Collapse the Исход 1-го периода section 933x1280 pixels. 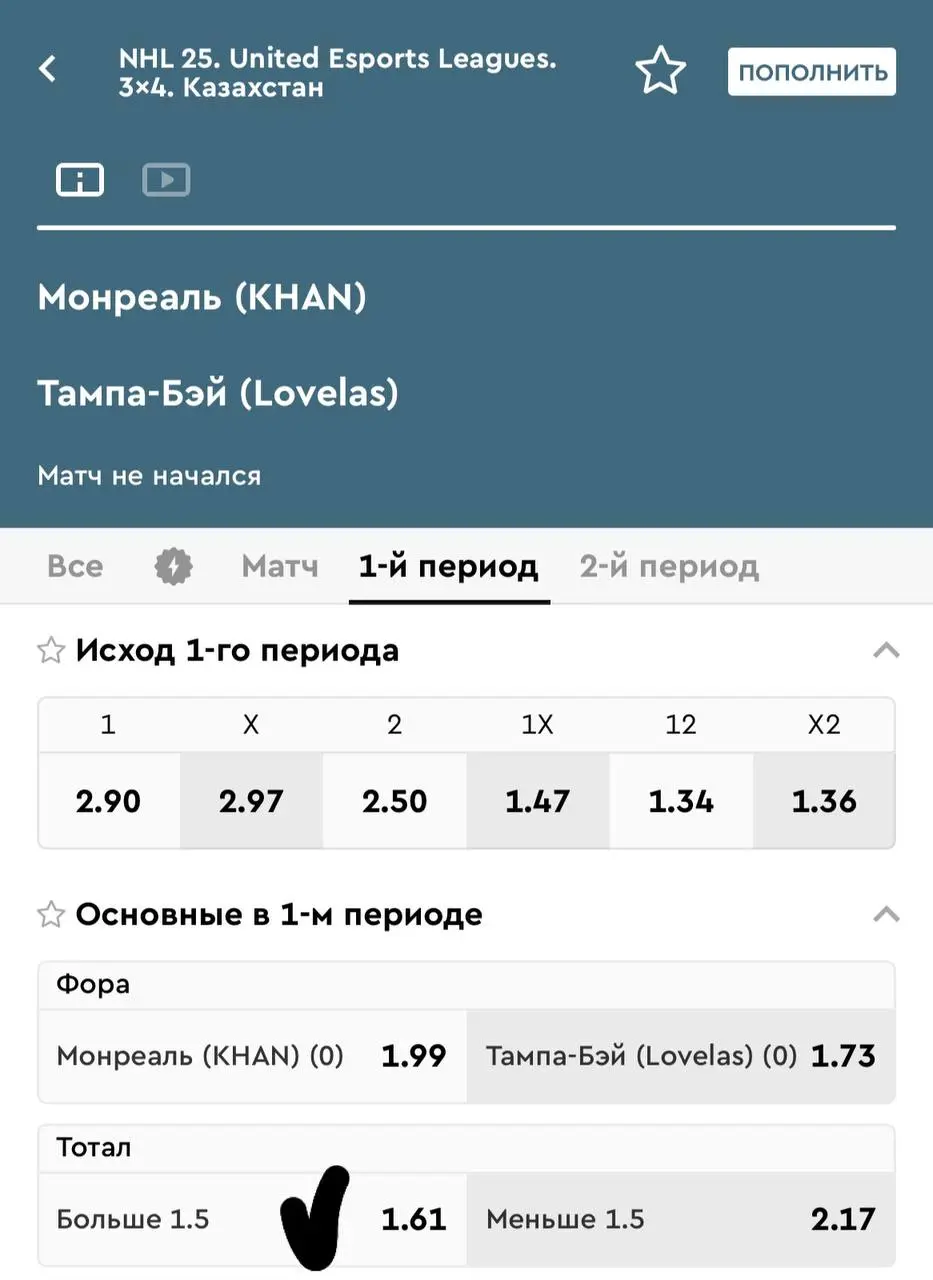click(x=886, y=651)
